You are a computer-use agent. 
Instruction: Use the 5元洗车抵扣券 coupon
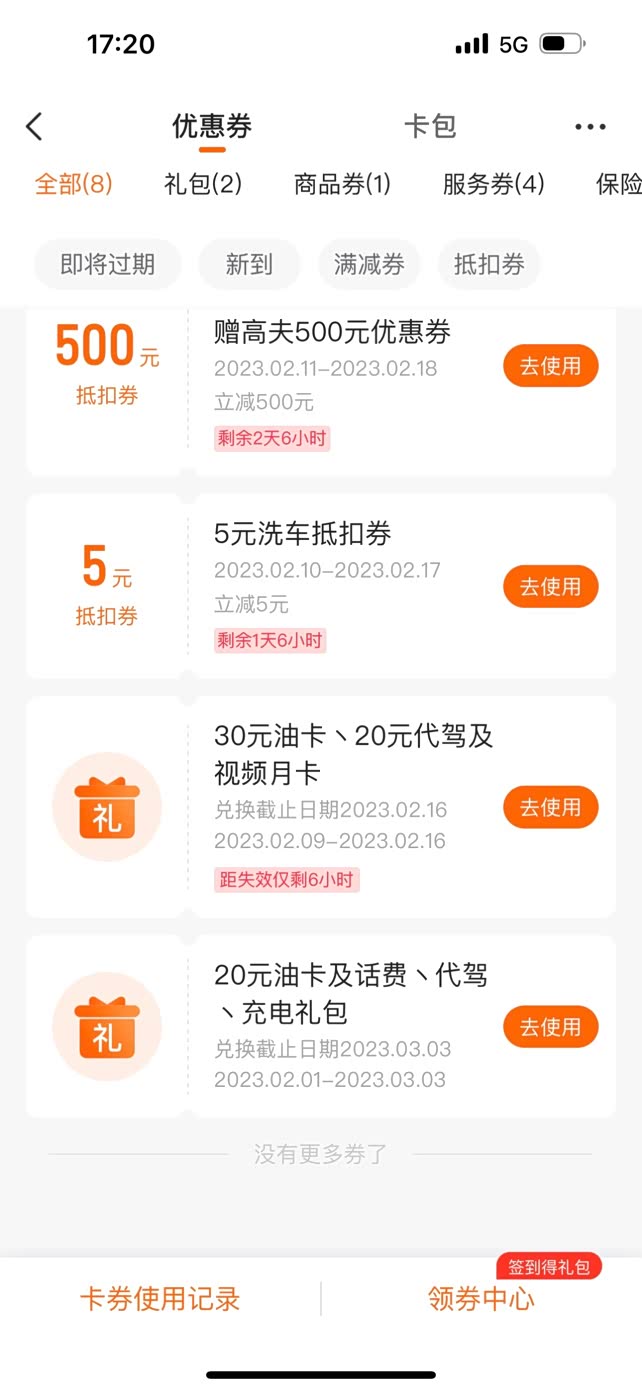coord(550,587)
